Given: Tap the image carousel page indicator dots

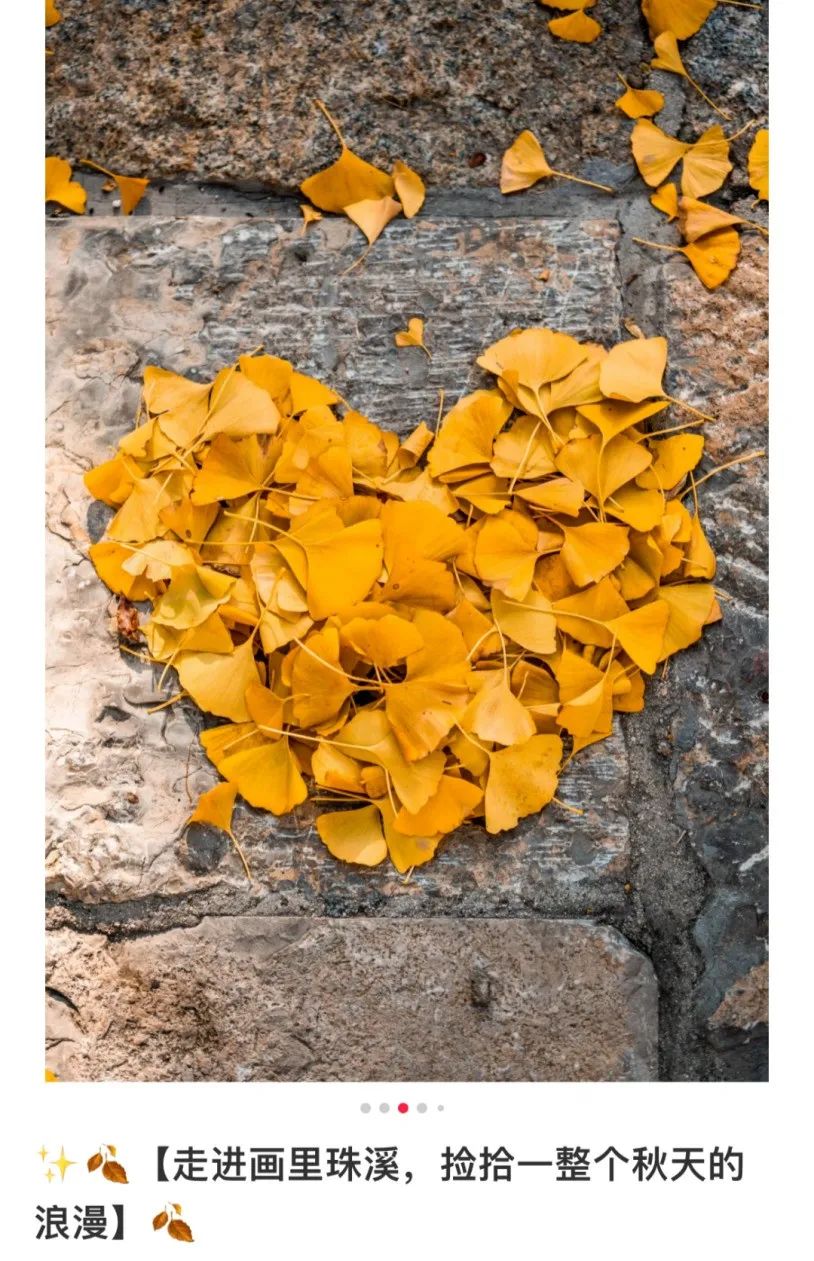Looking at the screenshot, I should click(402, 1108).
